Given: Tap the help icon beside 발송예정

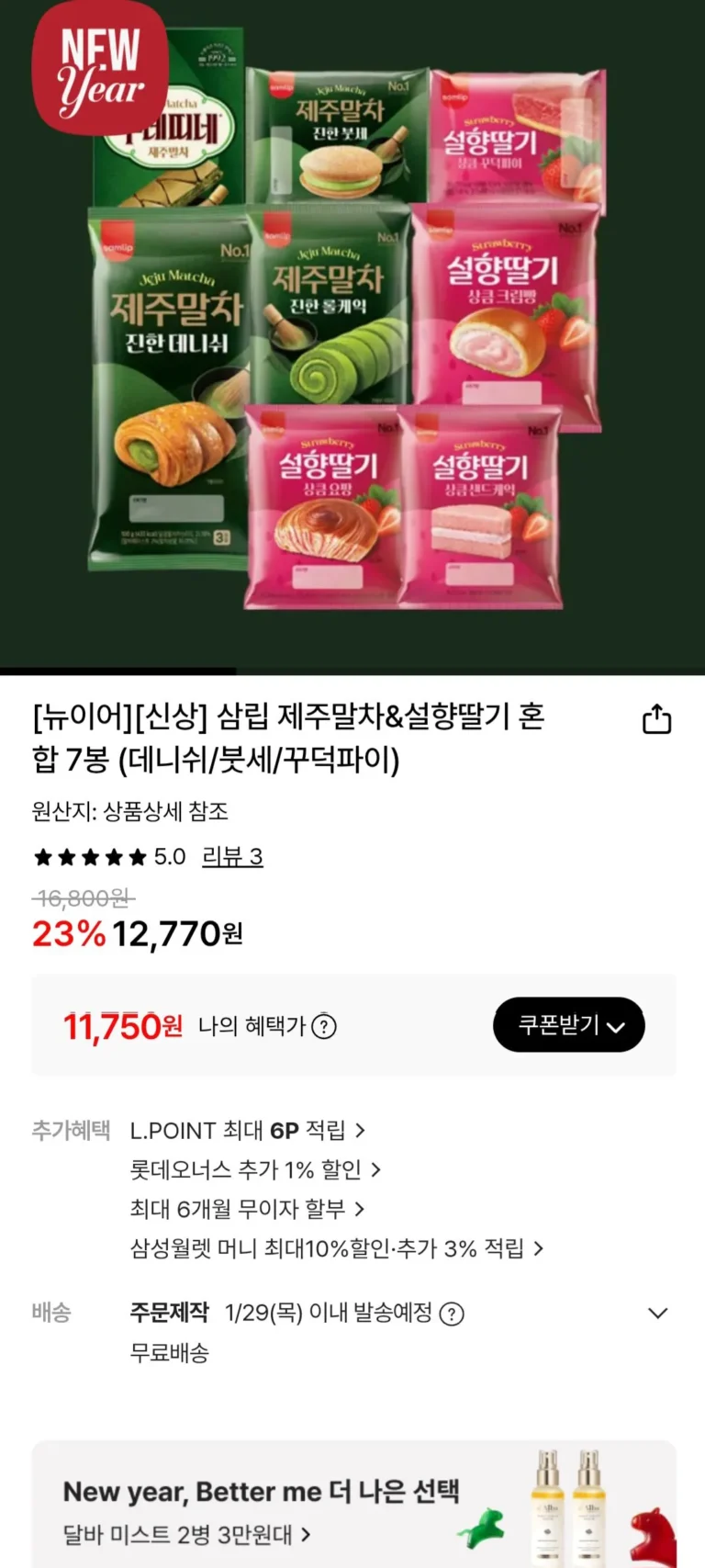Looking at the screenshot, I should (452, 1314).
